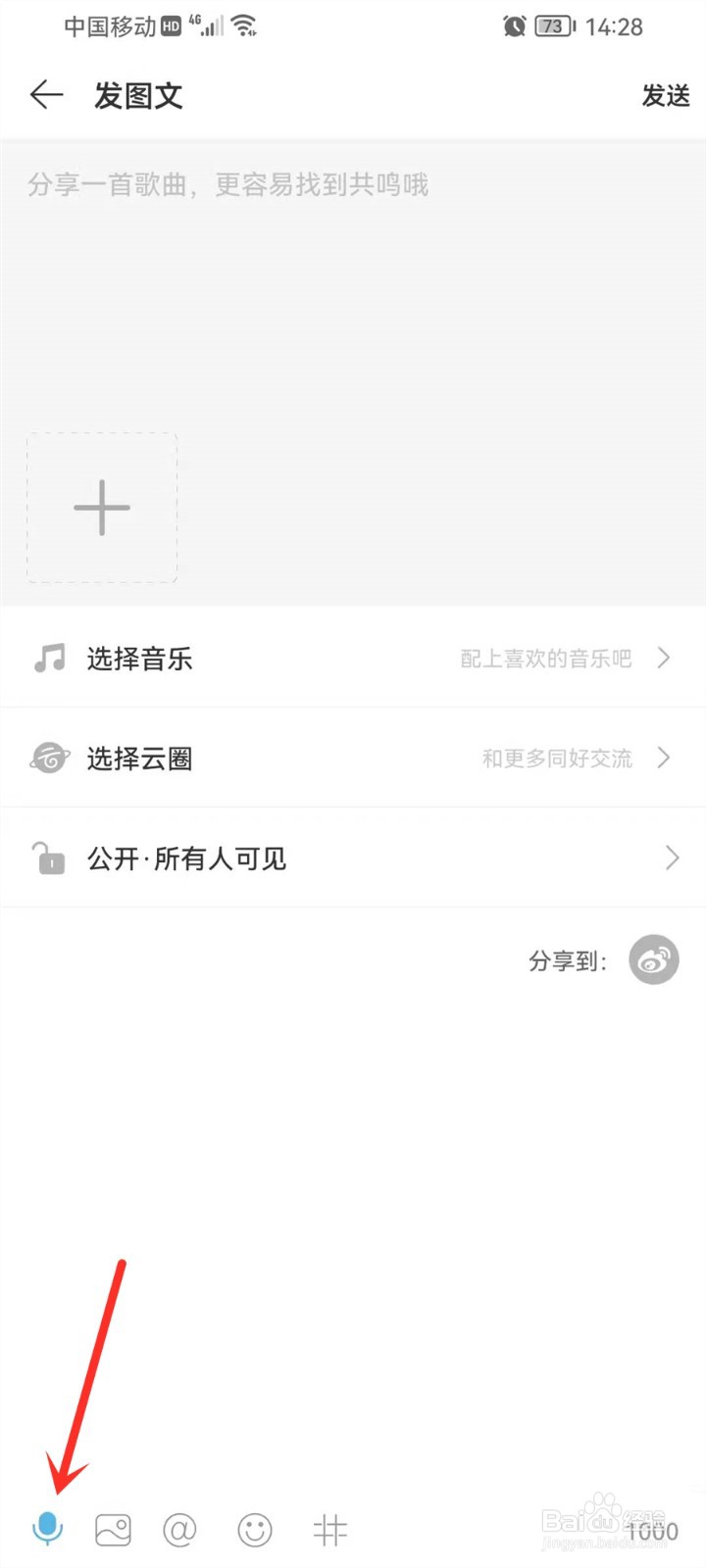Open the 选择云圈 row
706x1568 pixels.
coord(353,758)
